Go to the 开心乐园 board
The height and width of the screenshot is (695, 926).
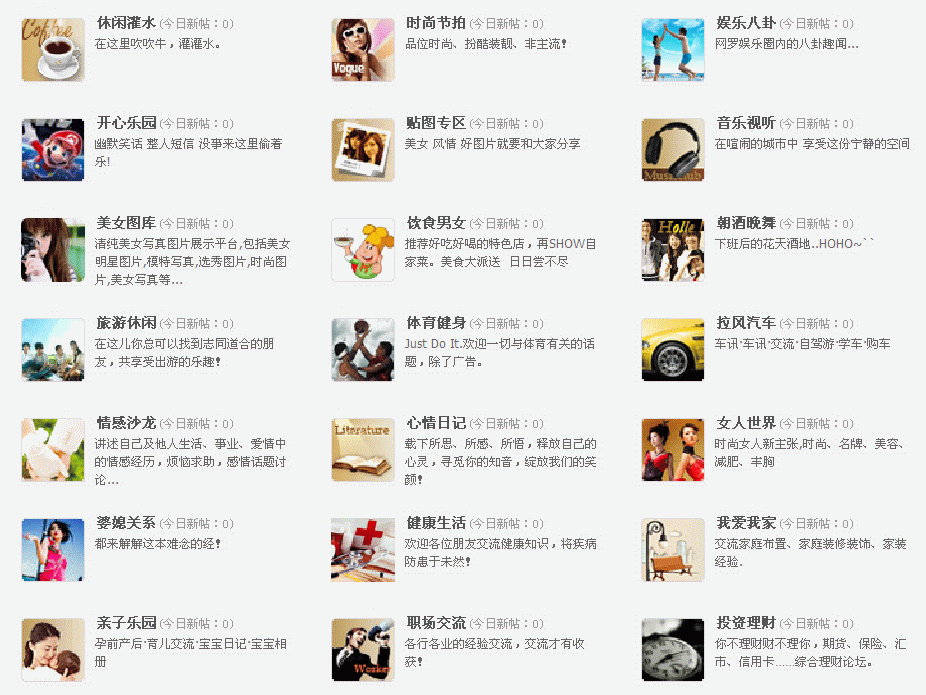coord(125,123)
